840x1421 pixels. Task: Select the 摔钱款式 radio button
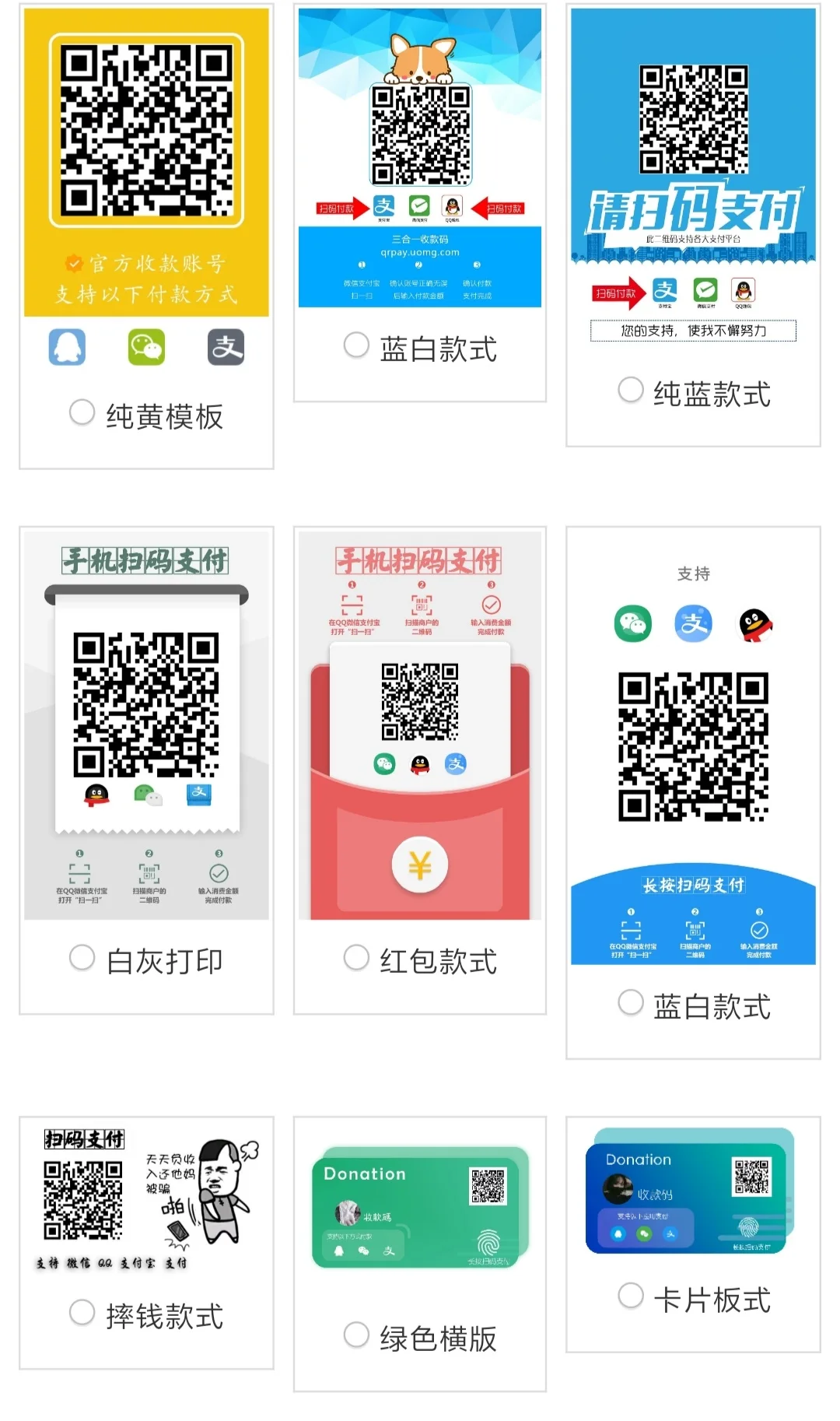[82, 1313]
